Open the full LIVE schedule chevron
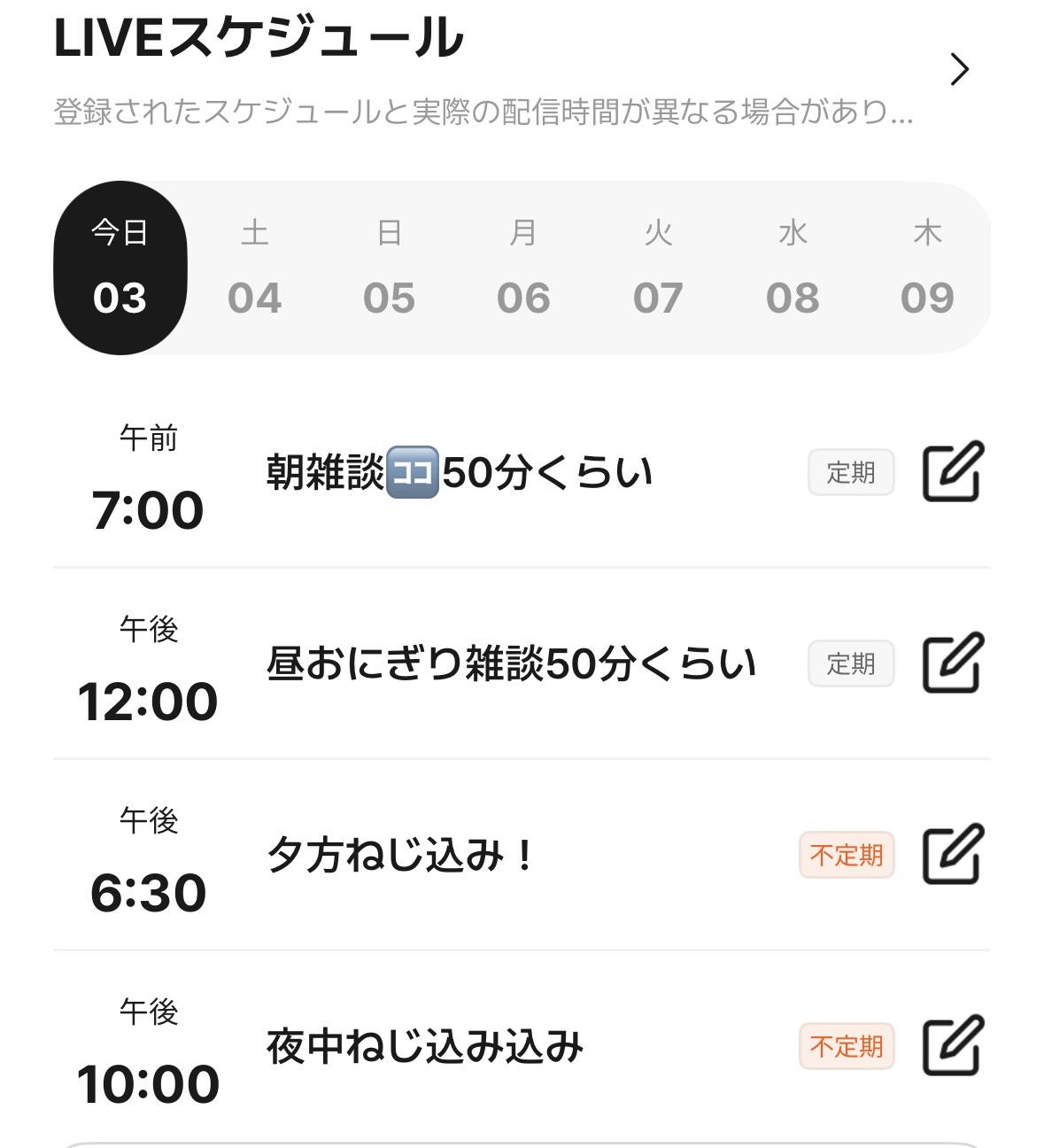 (959, 69)
